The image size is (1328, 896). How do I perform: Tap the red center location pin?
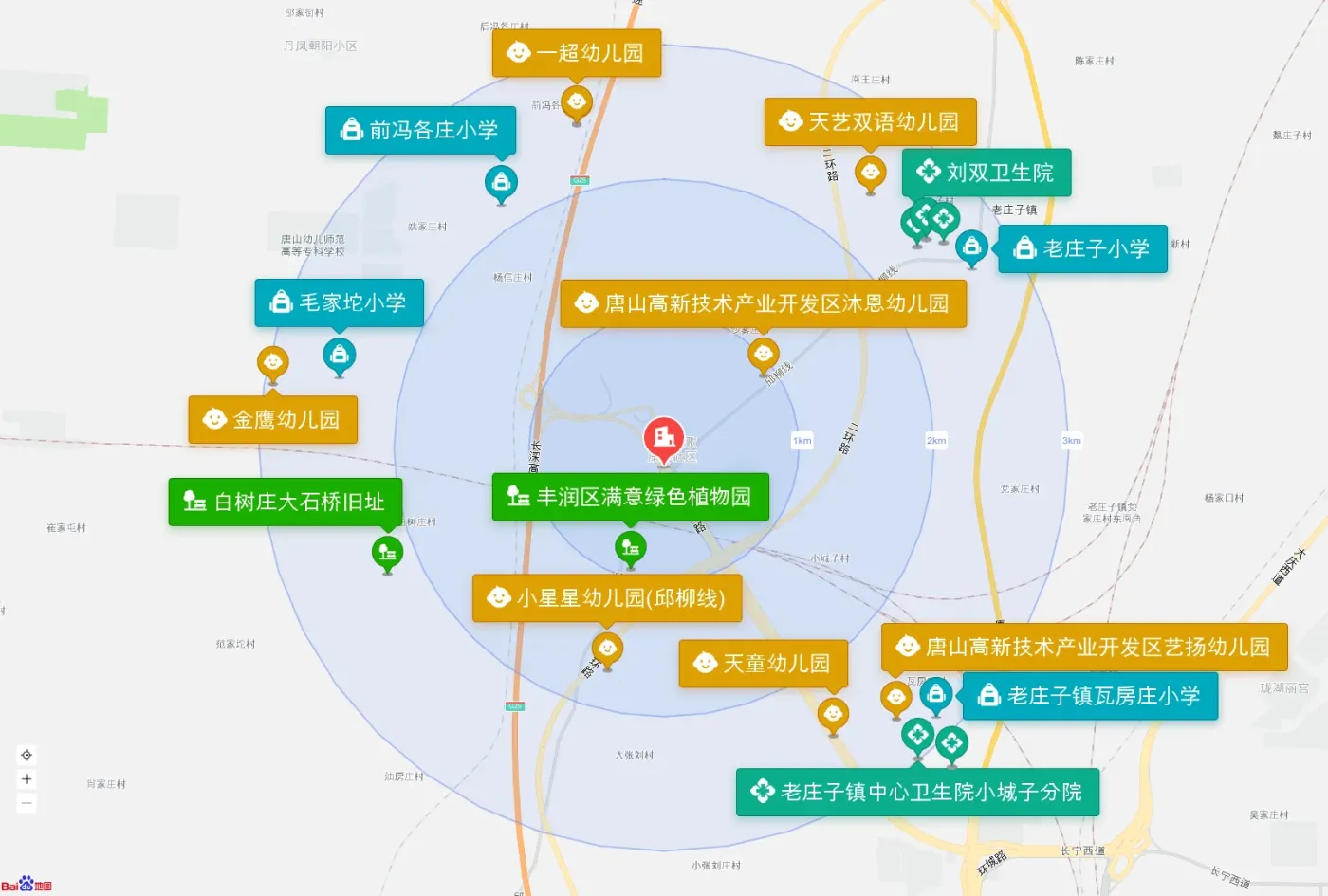tap(664, 440)
